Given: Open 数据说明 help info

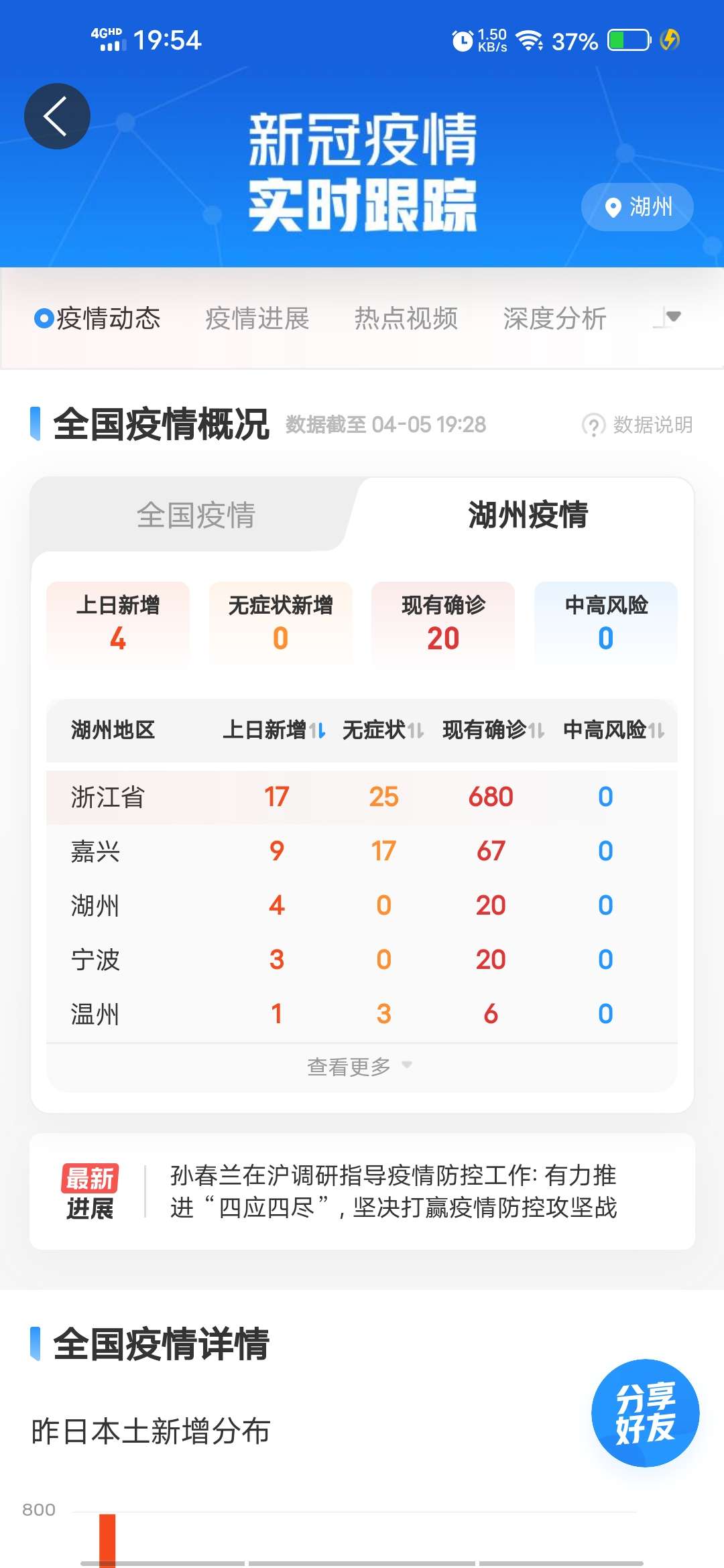Looking at the screenshot, I should click(638, 425).
